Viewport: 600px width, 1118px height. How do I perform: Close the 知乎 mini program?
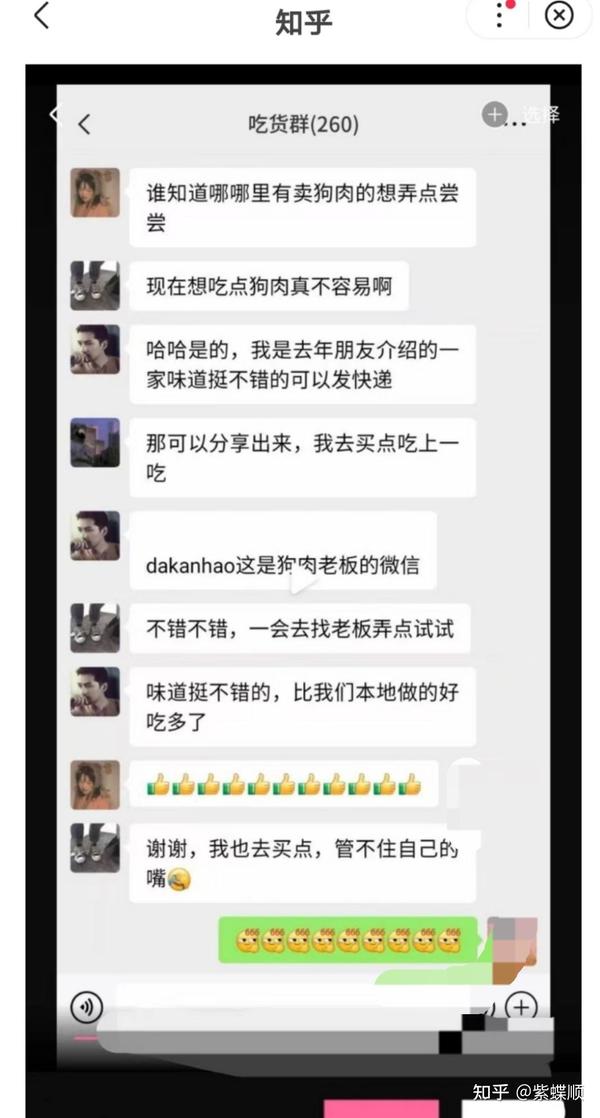coord(559,14)
